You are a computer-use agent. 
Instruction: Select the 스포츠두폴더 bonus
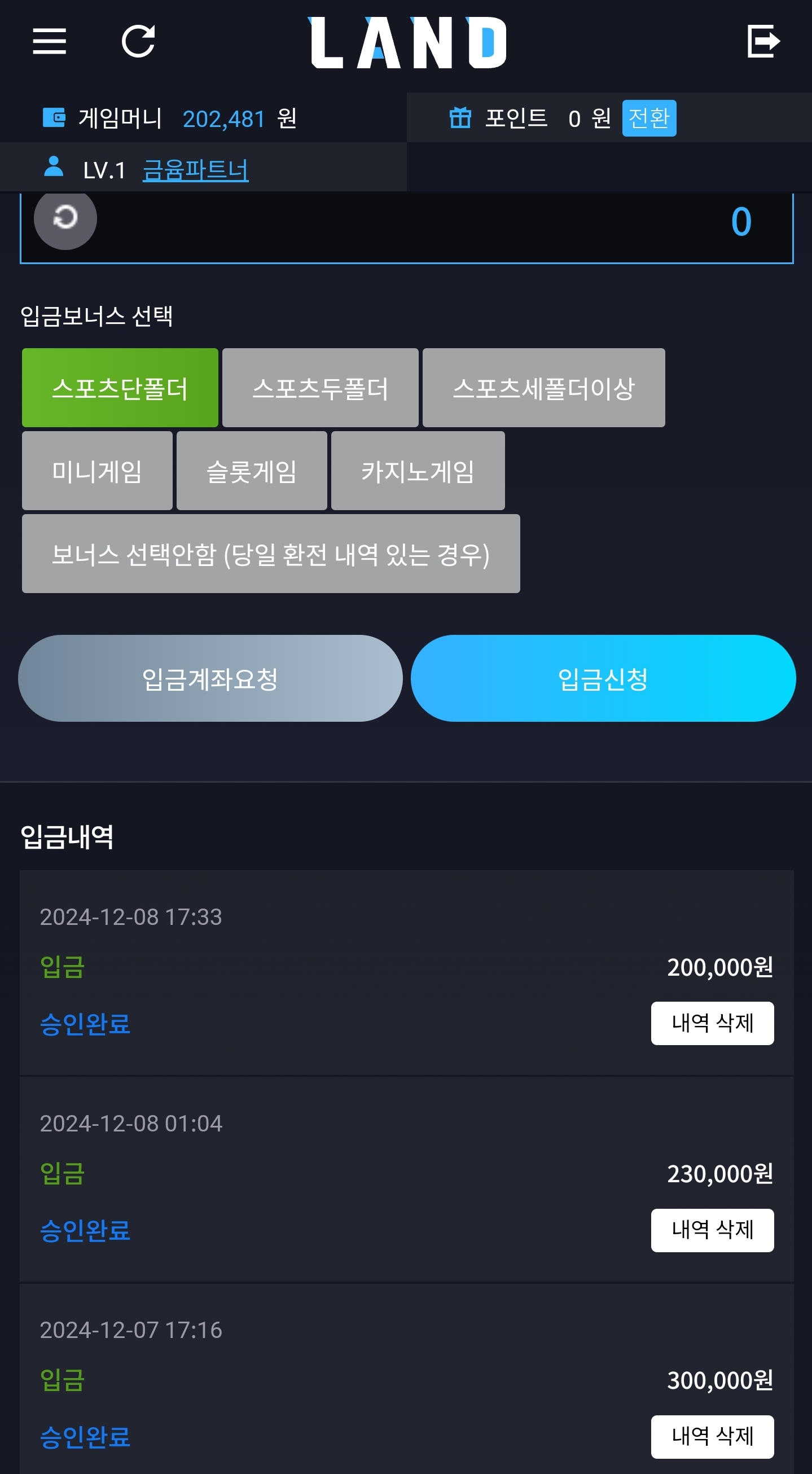[321, 388]
